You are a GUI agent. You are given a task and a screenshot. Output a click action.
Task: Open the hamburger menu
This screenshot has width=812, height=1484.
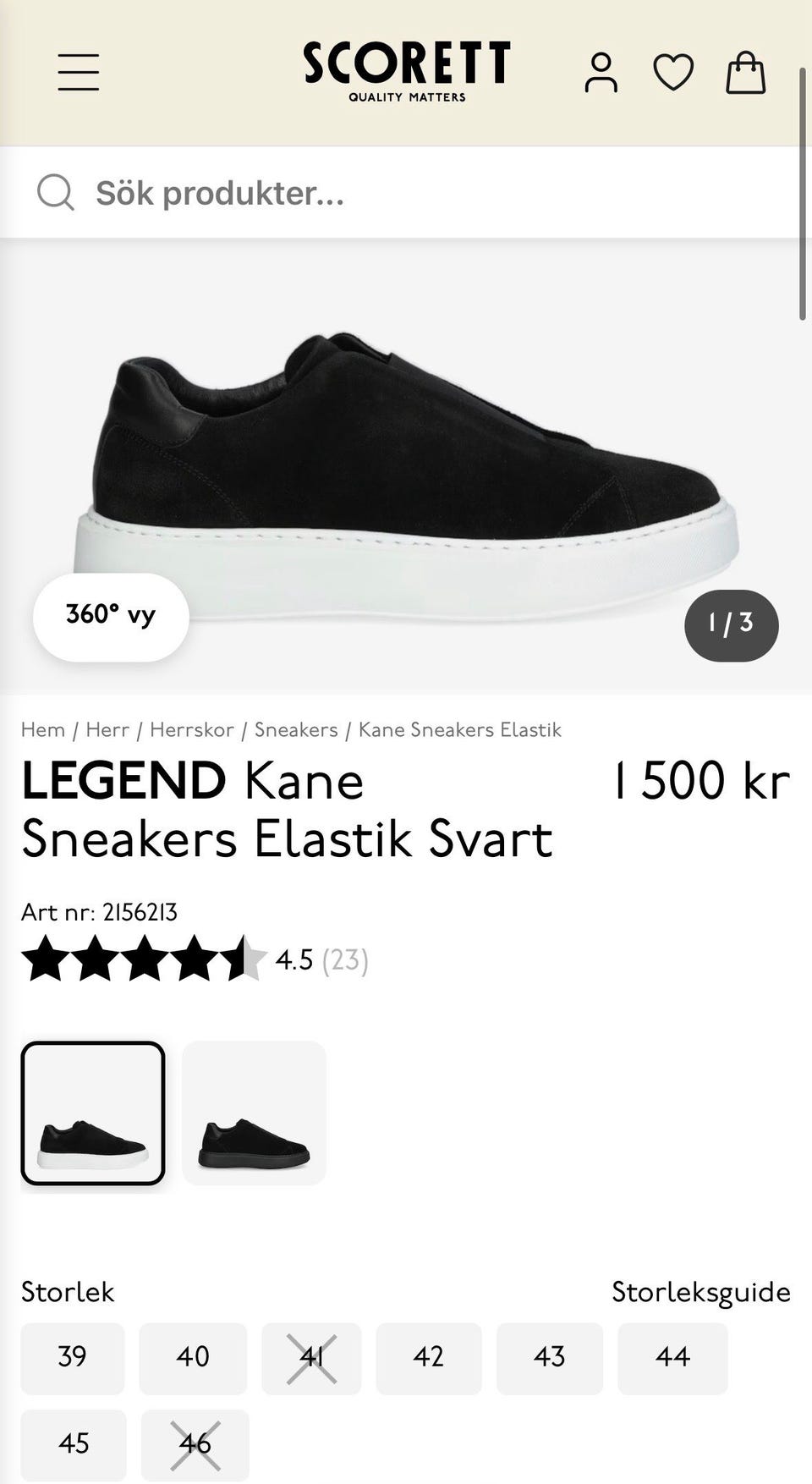point(79,72)
